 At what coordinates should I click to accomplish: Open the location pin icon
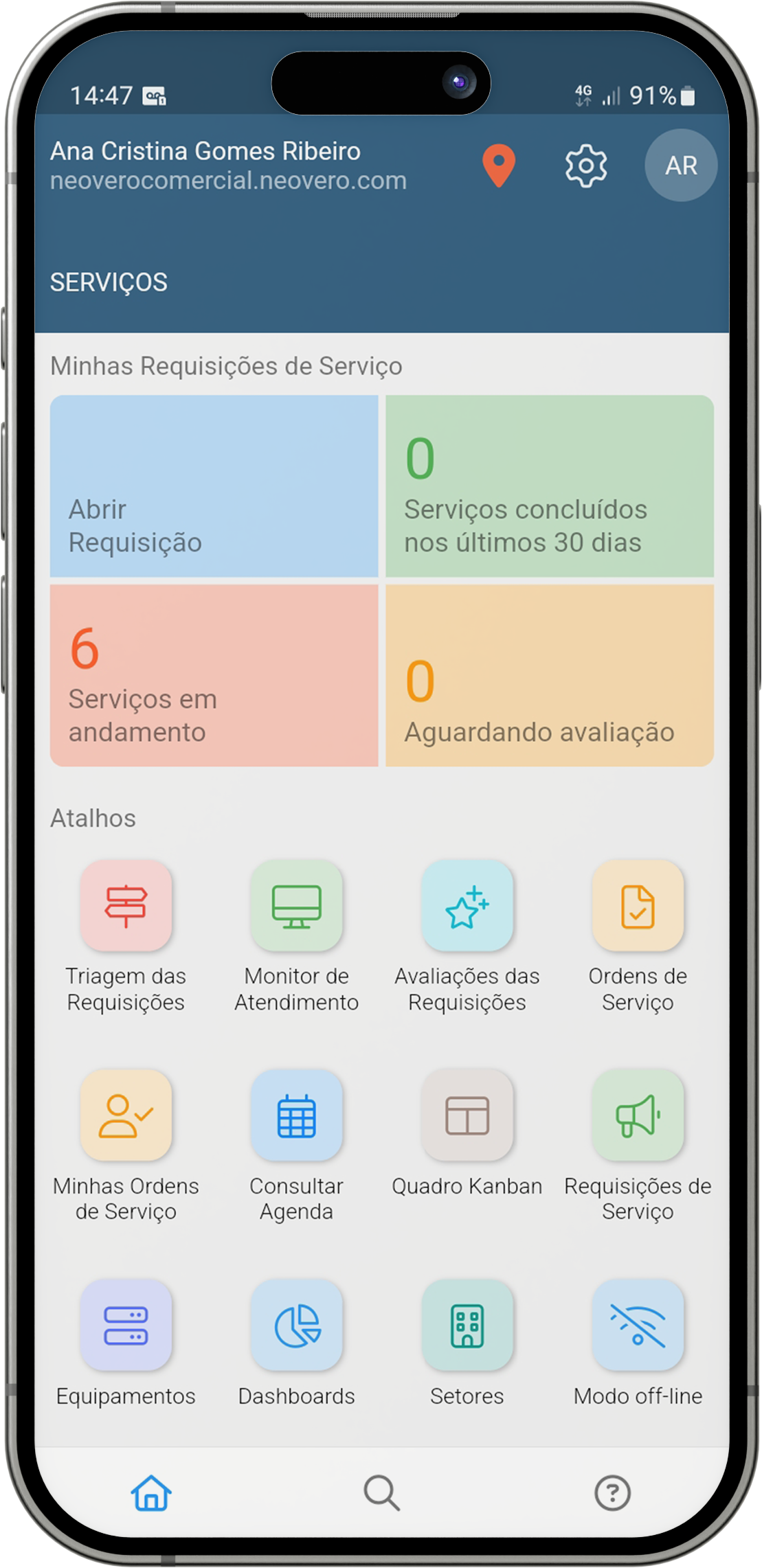pos(499,166)
